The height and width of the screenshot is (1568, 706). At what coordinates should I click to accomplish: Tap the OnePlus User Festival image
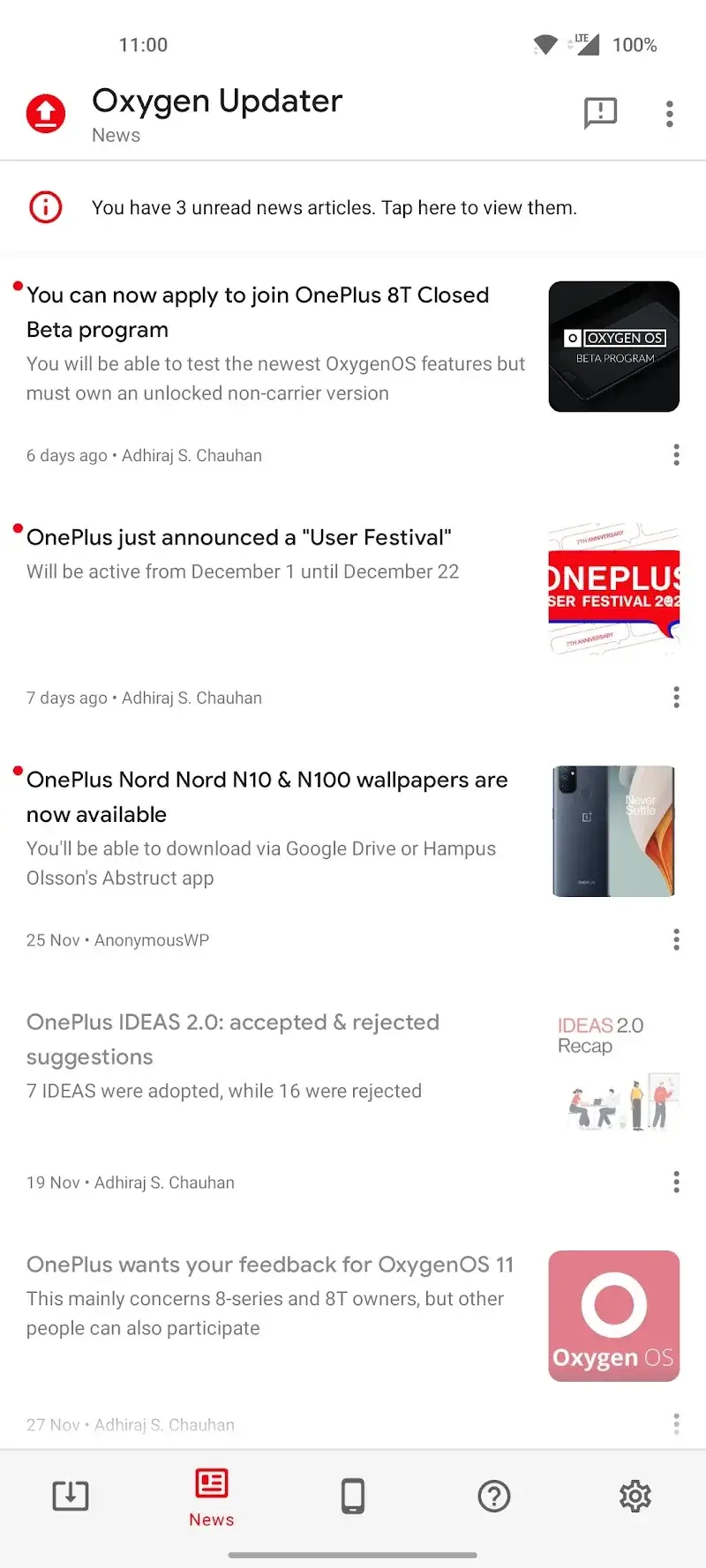613,586
